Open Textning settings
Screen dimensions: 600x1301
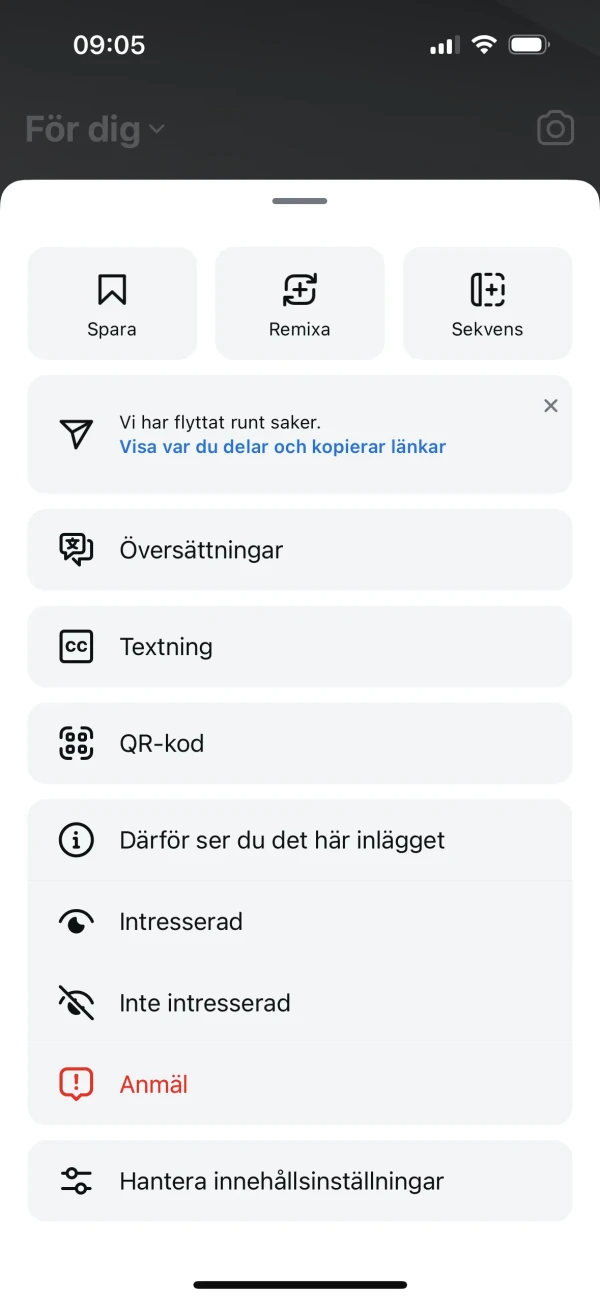click(x=300, y=647)
